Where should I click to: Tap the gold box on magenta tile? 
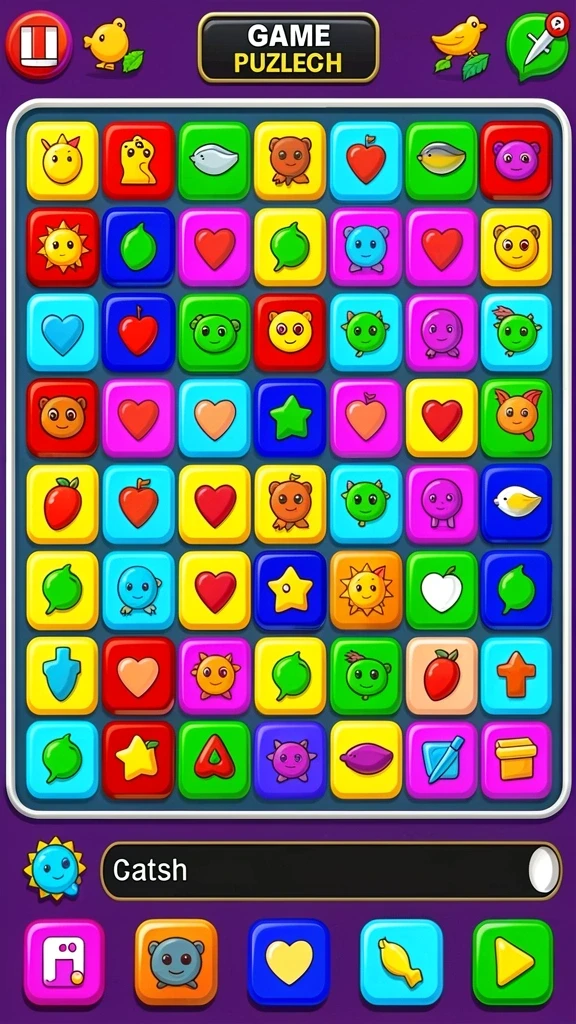point(516,760)
